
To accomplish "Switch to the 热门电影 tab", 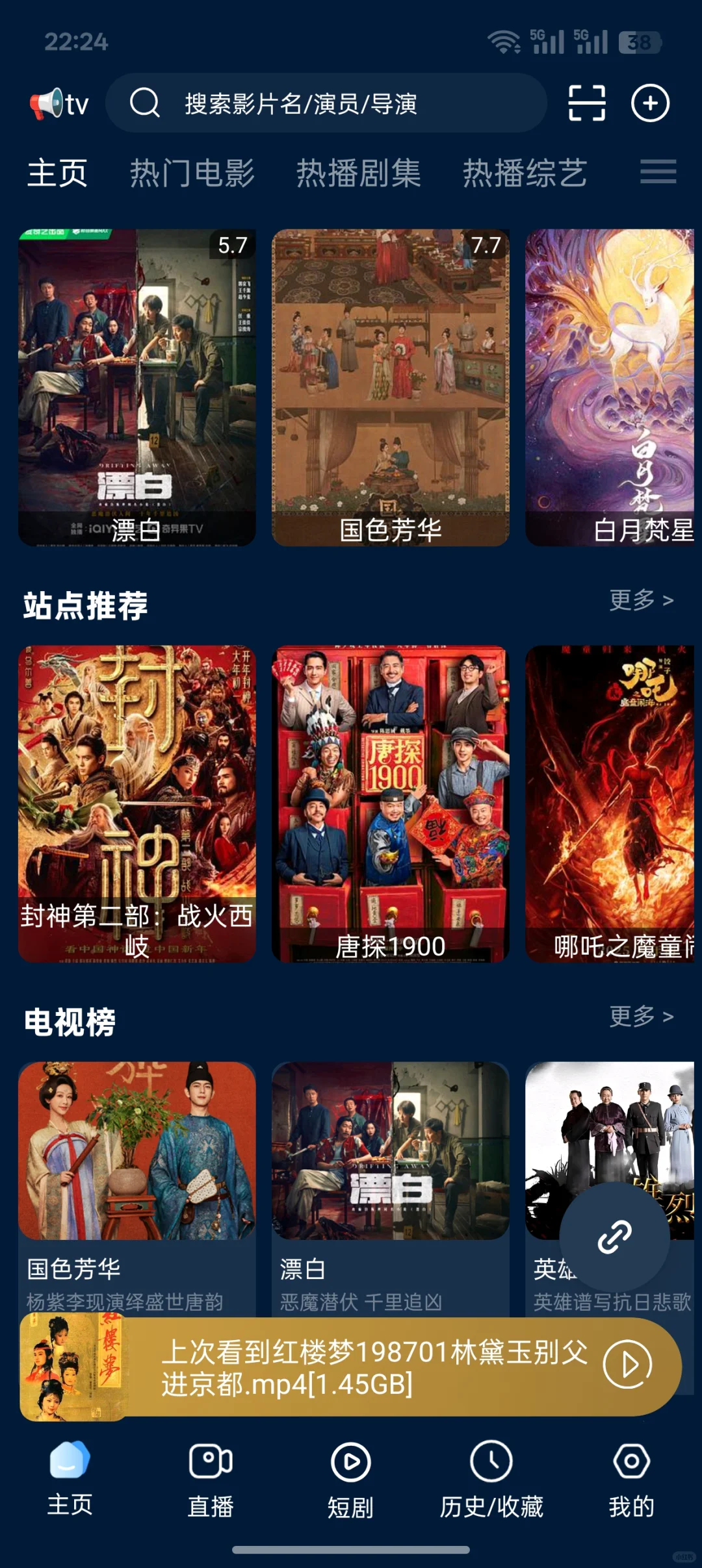I will [x=192, y=173].
